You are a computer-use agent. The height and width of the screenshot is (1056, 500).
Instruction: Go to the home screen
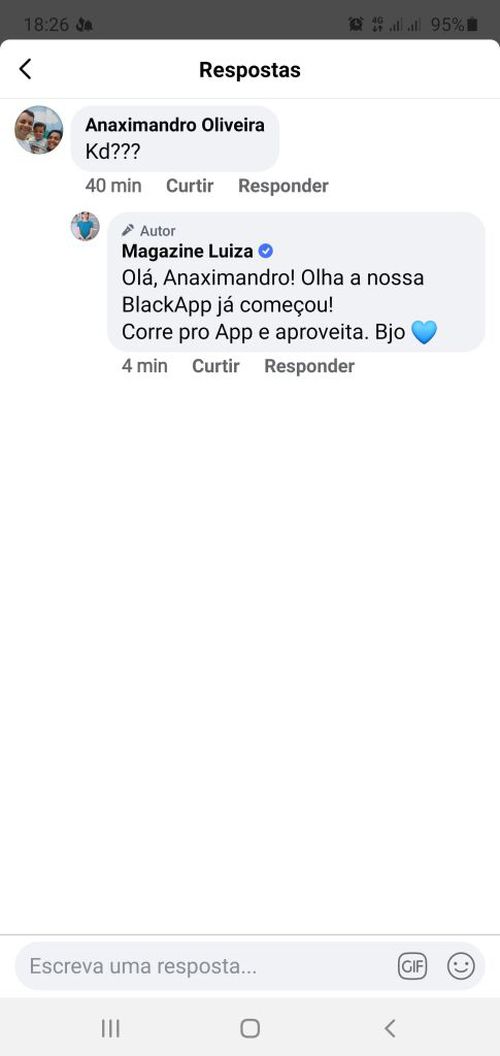[250, 1028]
